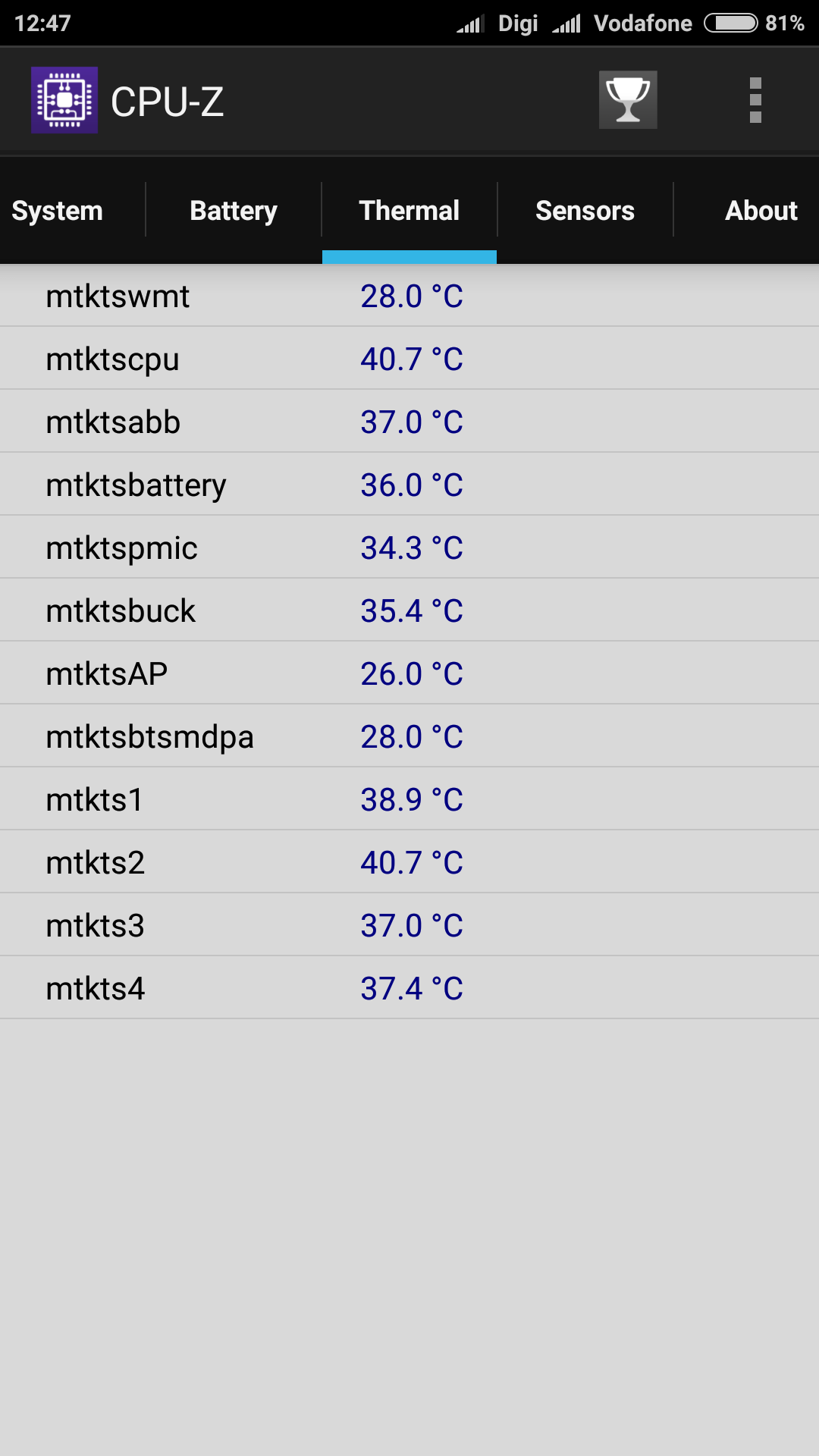This screenshot has width=819, height=1456.
Task: Open the three-dot overflow menu
Action: point(755,100)
